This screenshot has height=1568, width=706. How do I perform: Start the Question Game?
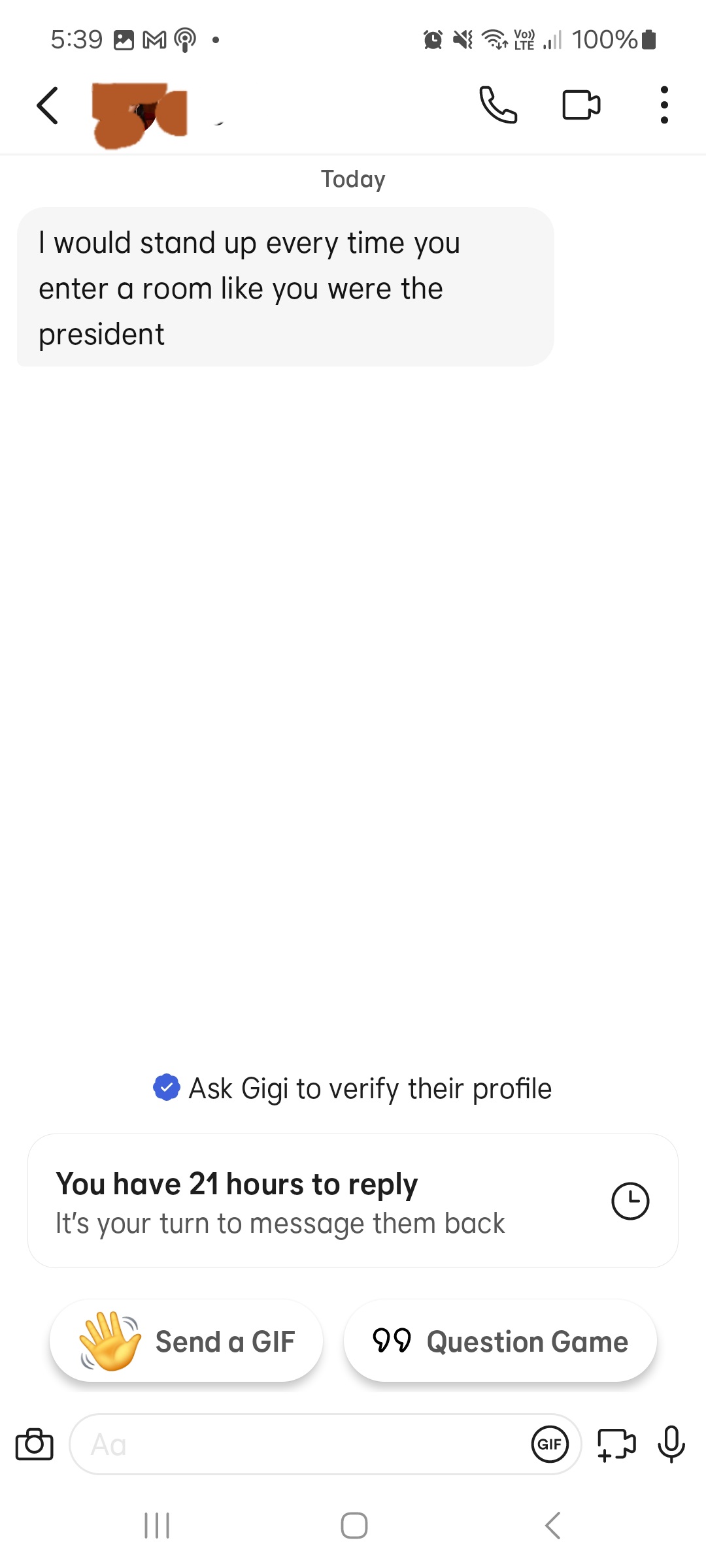(x=500, y=1342)
